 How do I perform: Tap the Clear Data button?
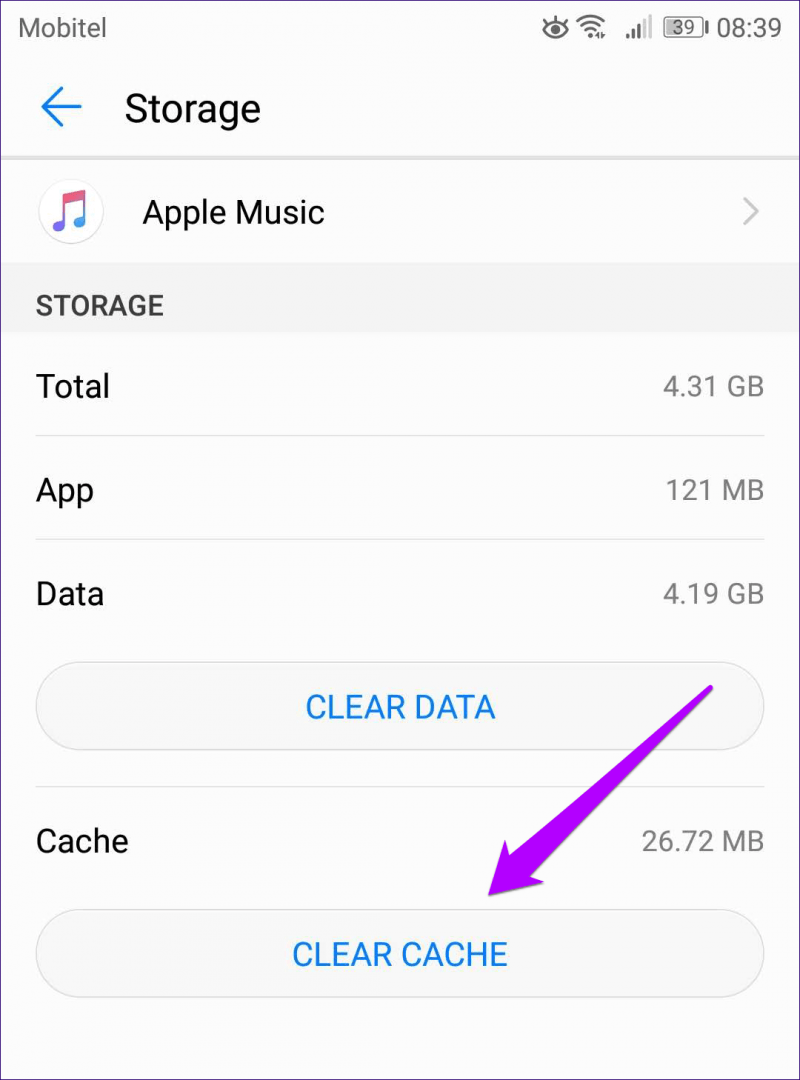click(400, 707)
